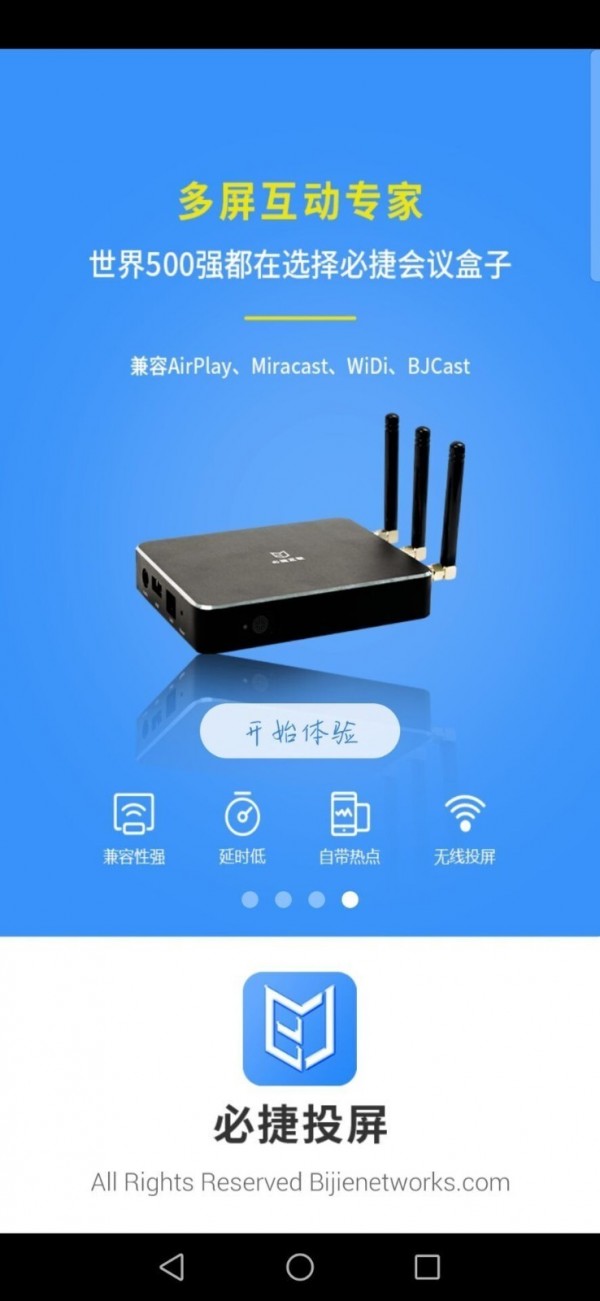
Task: Go to the second onboarding page dot
Action: tap(283, 900)
